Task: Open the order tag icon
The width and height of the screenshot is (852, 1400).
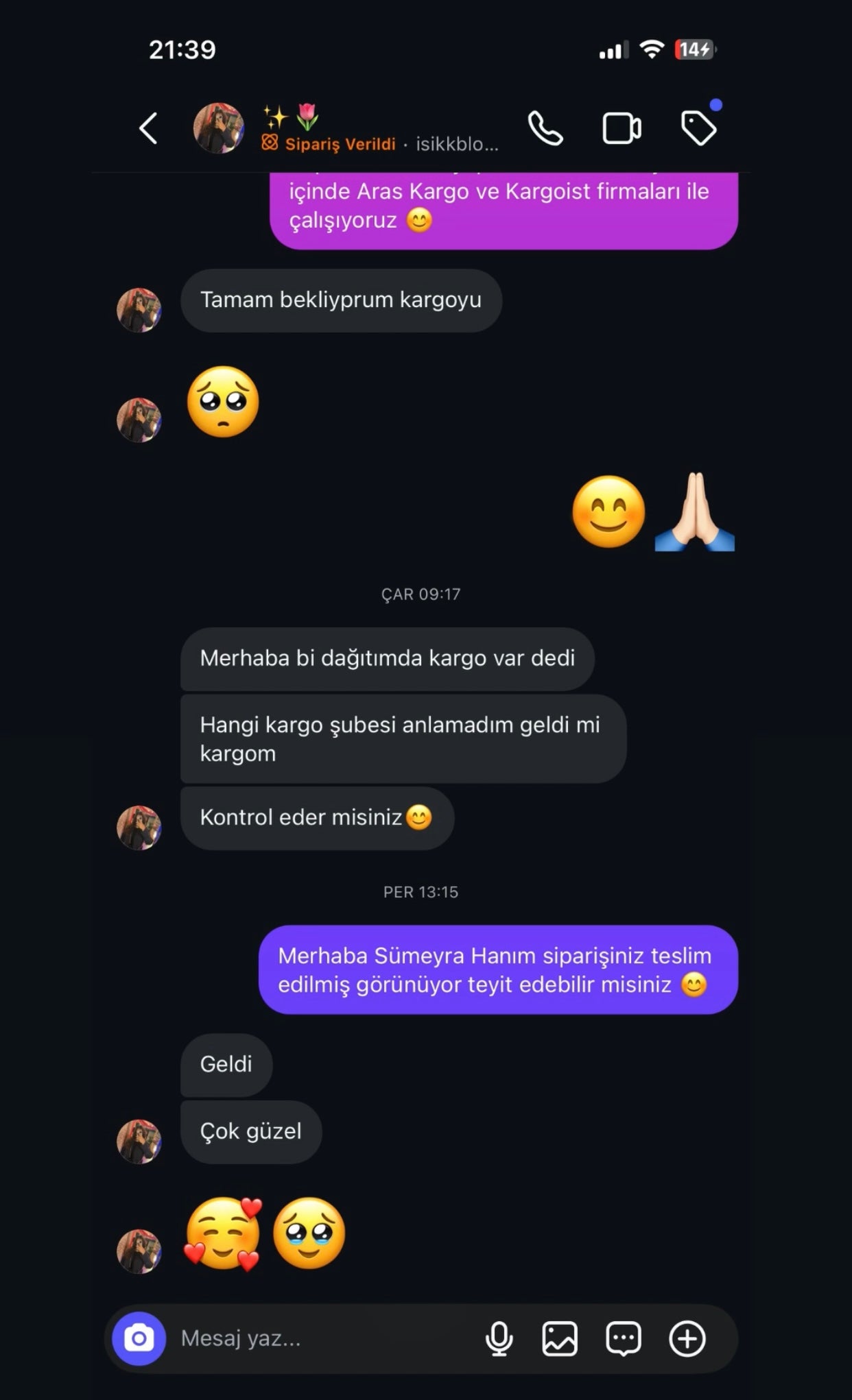Action: pos(698,128)
